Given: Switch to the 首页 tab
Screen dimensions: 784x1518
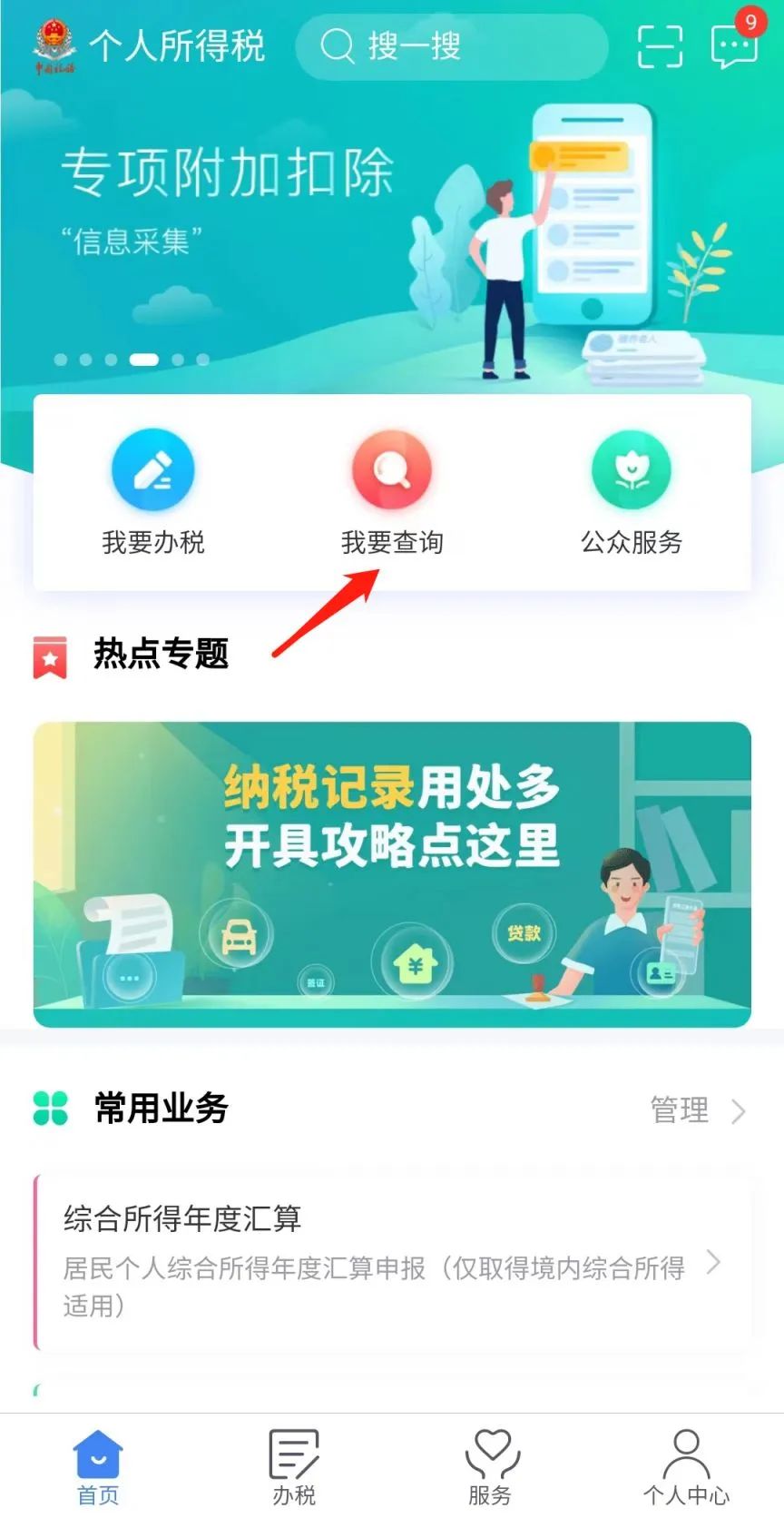Looking at the screenshot, I should tap(98, 1466).
